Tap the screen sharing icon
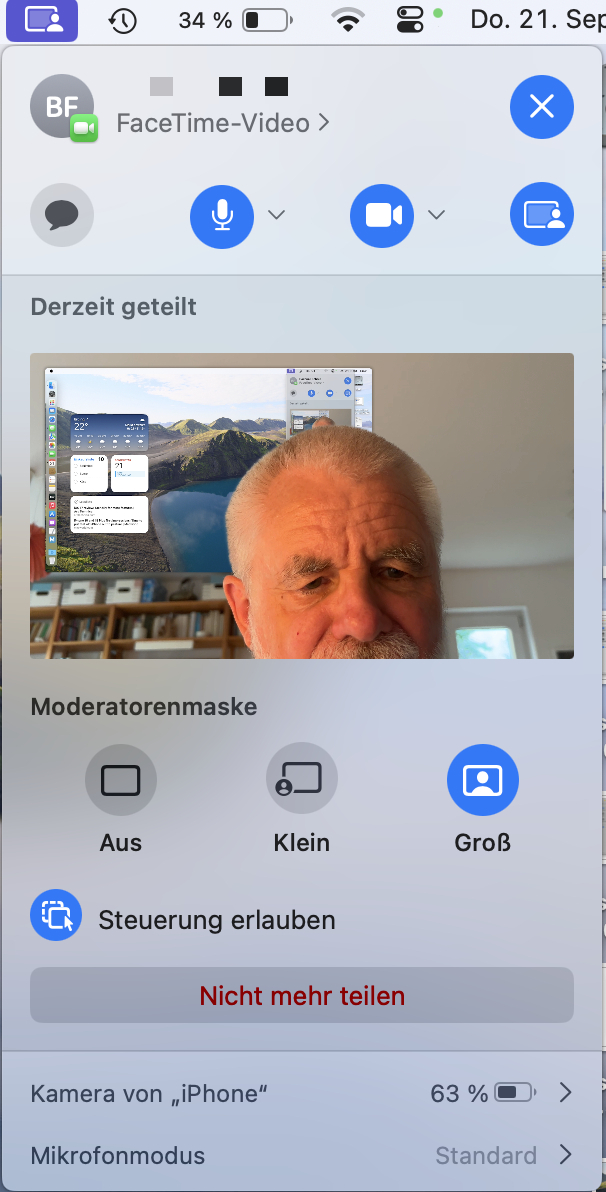This screenshot has width=606, height=1192. point(541,214)
